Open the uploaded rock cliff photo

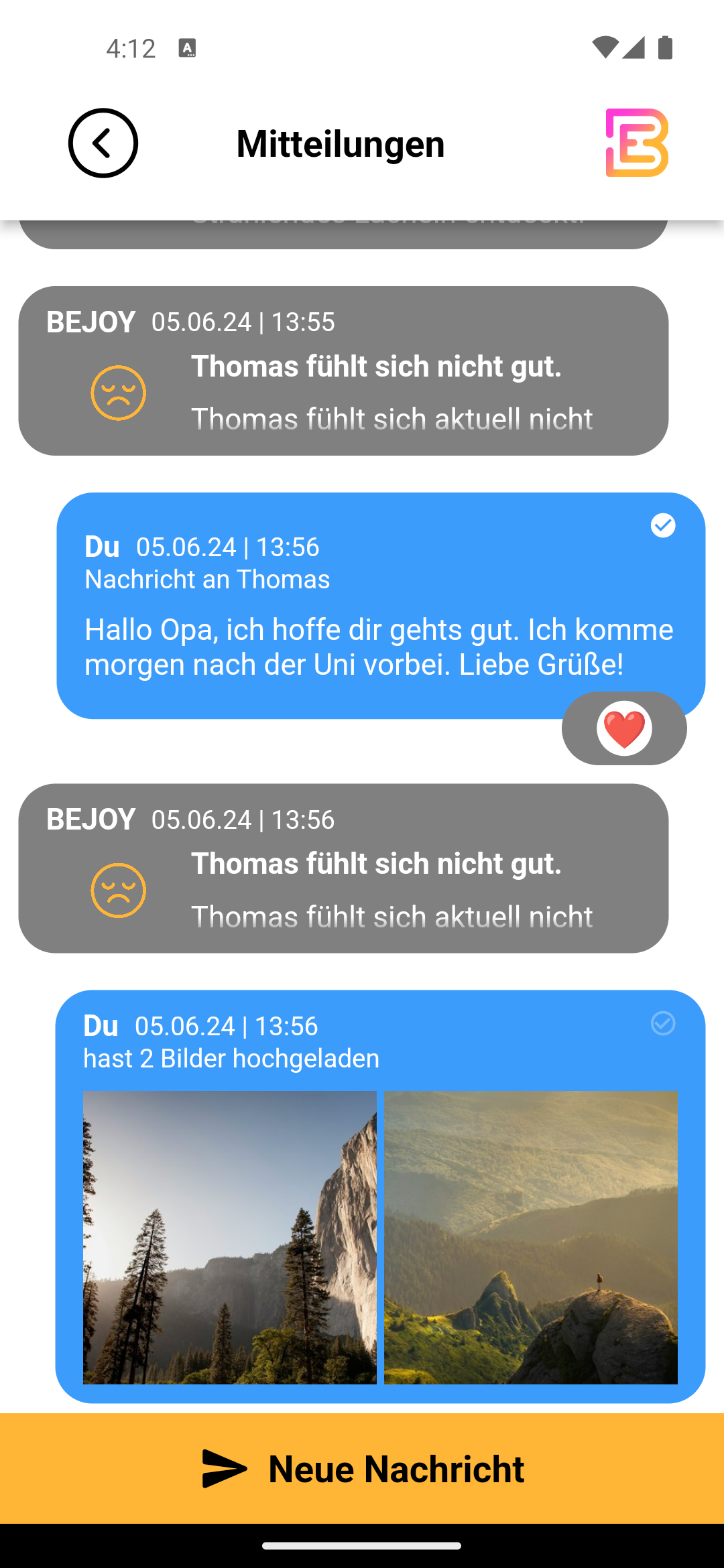(x=229, y=1237)
